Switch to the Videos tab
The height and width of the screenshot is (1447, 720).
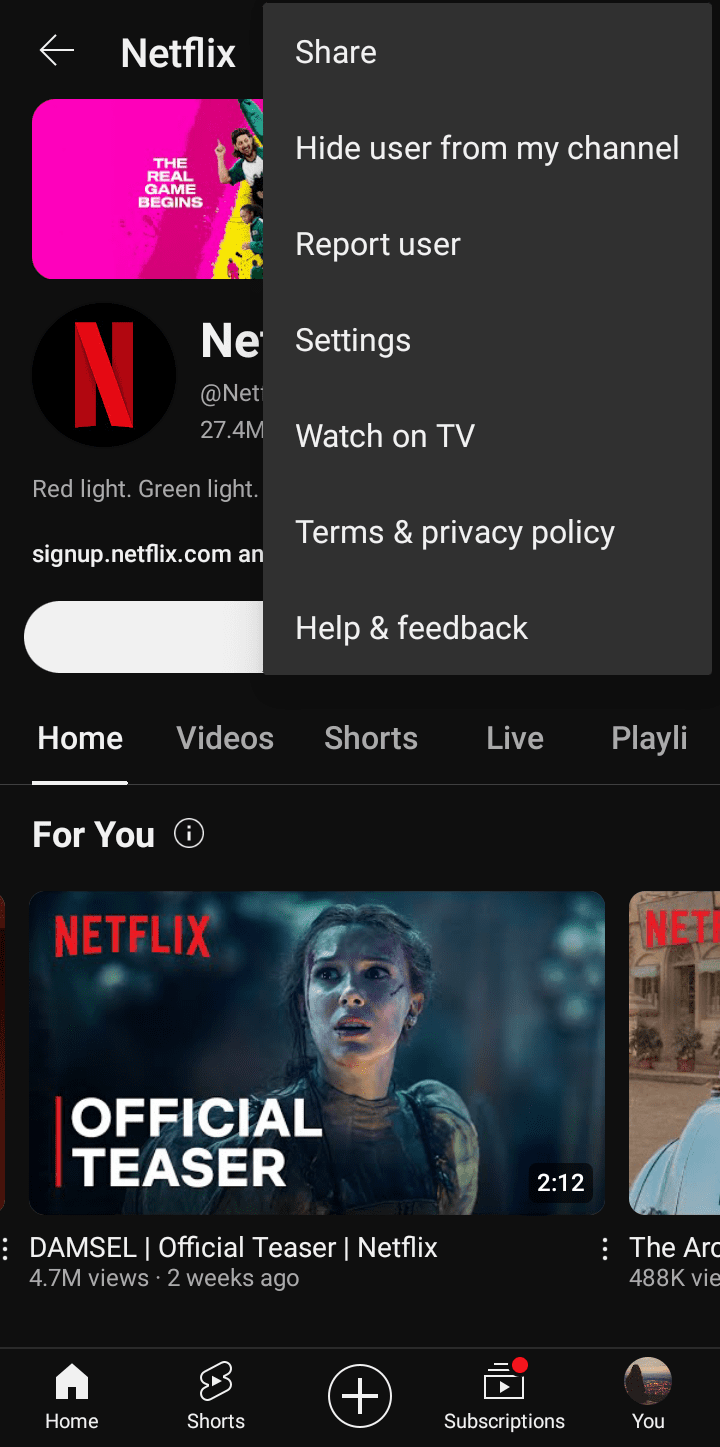coord(225,738)
